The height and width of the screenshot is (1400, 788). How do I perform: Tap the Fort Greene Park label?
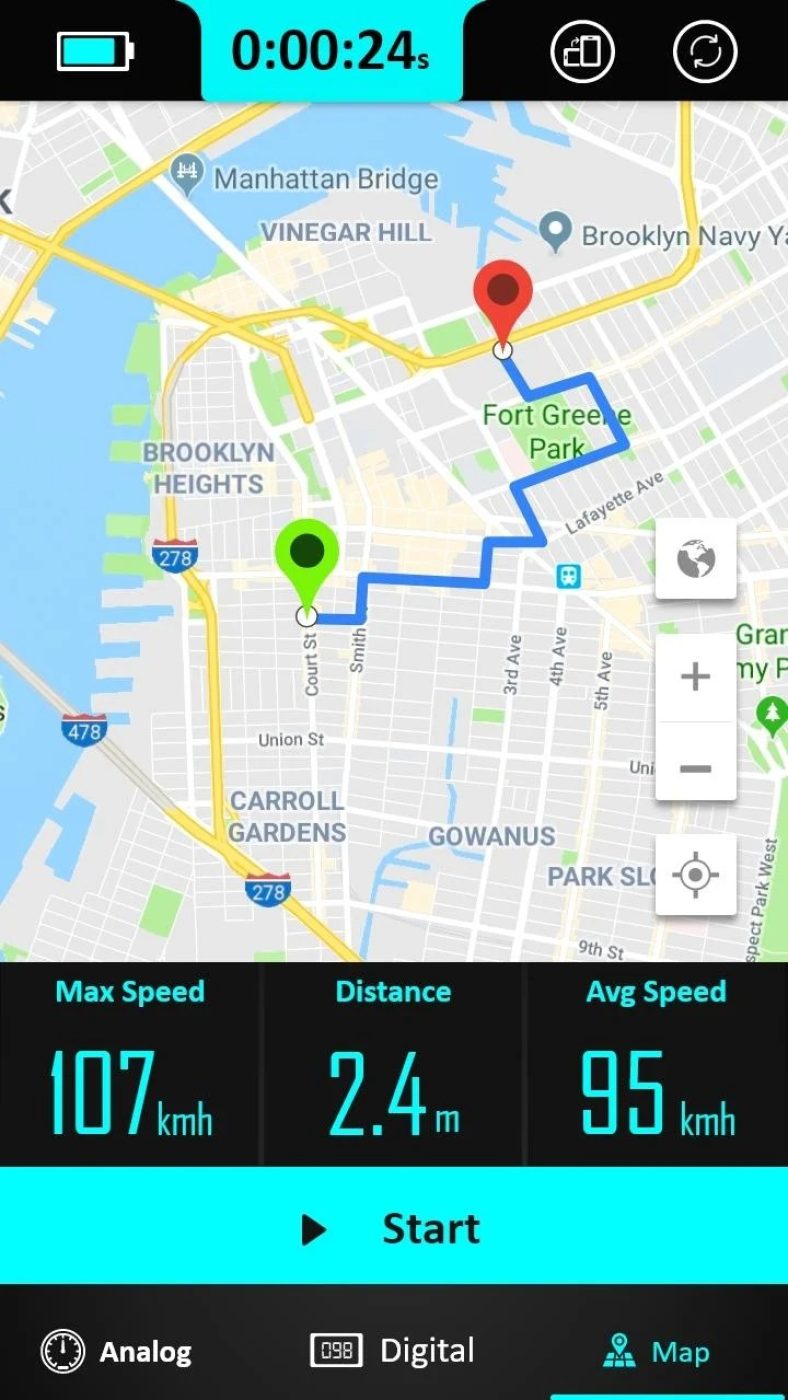(x=556, y=431)
